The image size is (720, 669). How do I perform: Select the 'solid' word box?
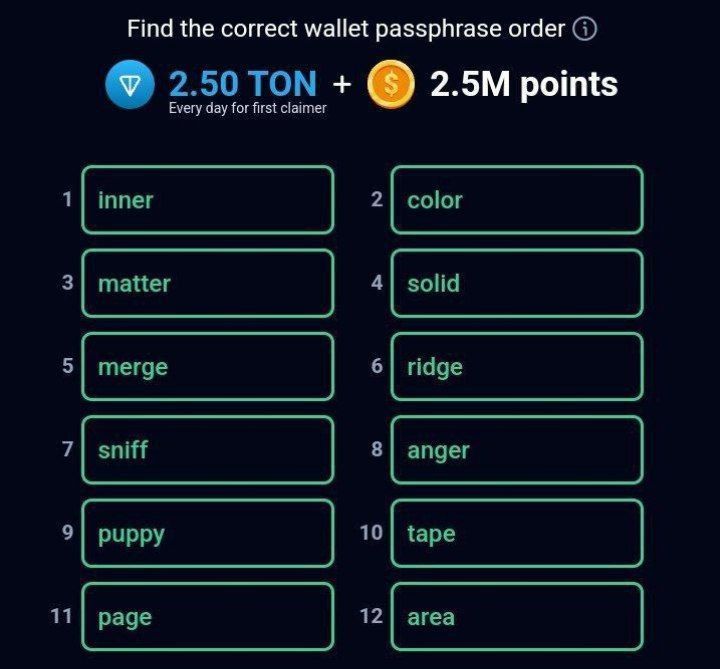point(516,283)
